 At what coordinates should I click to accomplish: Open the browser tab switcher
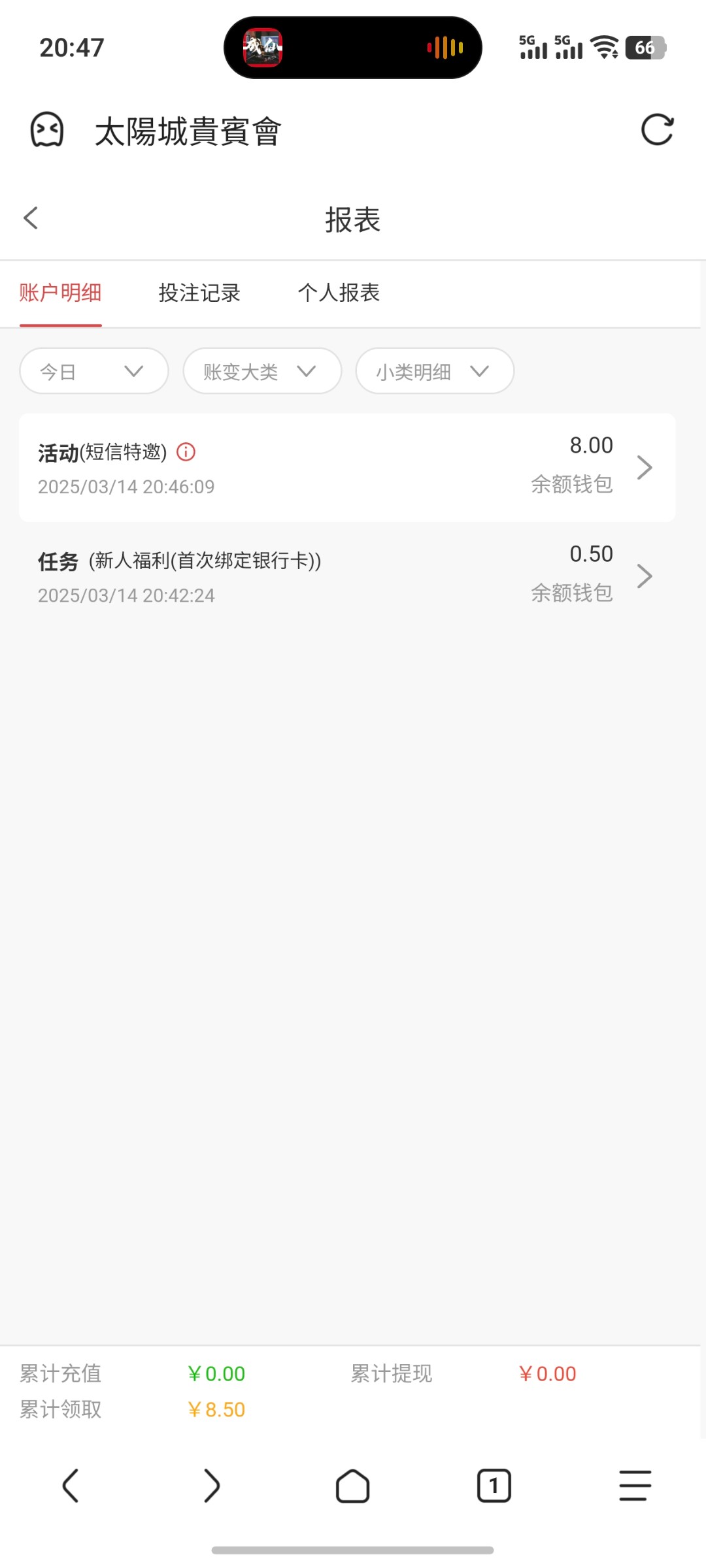coord(494,1486)
